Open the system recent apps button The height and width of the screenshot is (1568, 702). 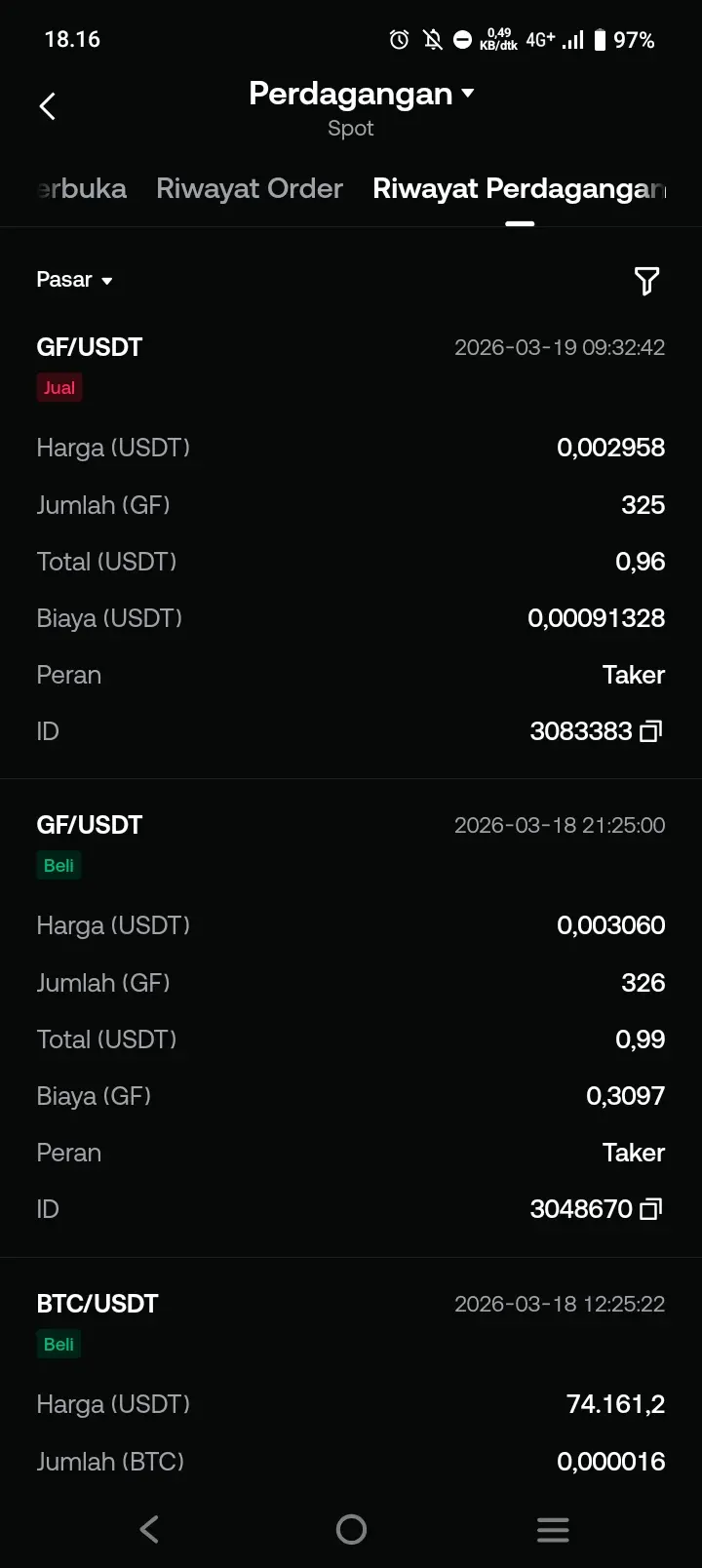click(553, 1529)
